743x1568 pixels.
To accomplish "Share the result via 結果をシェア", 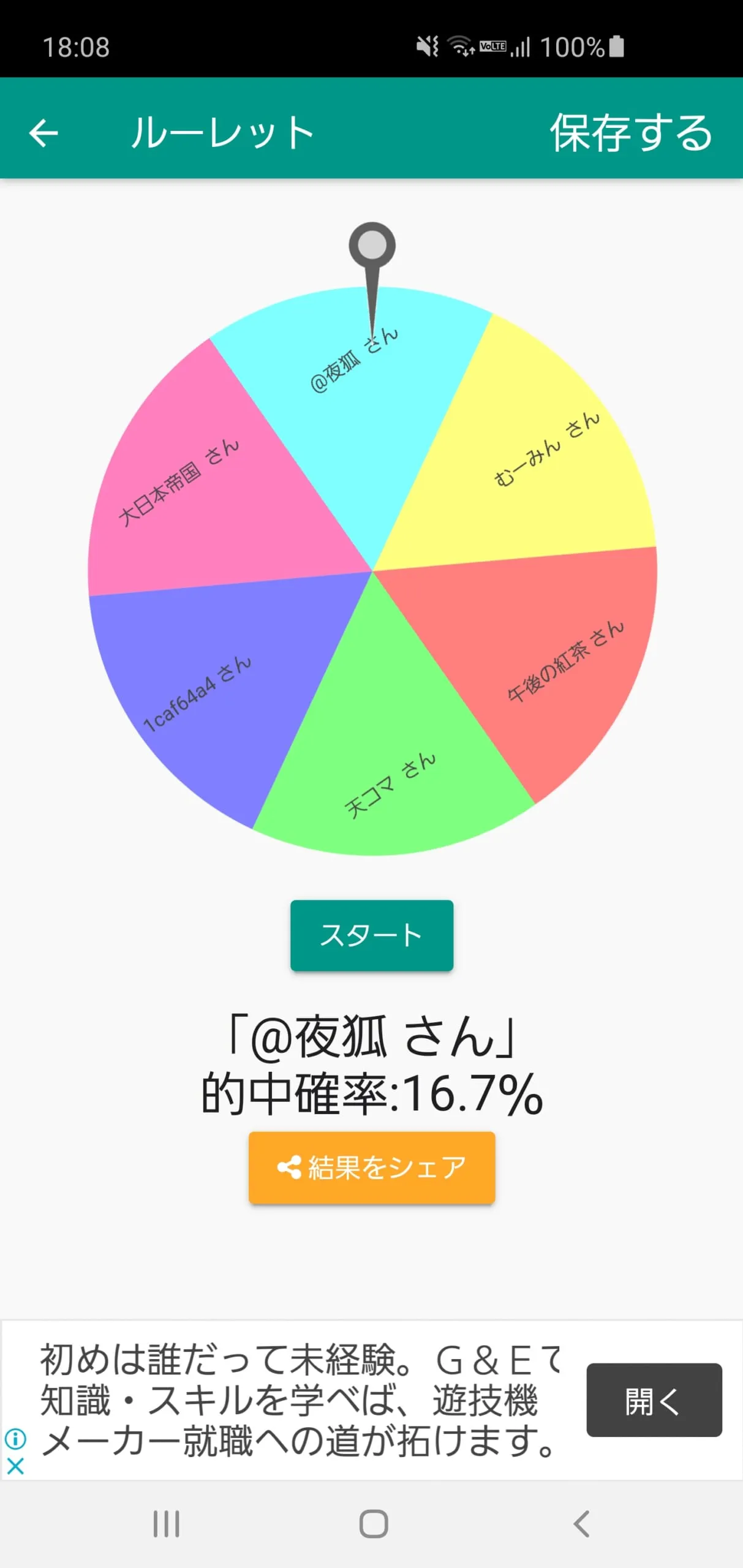I will (x=372, y=1167).
